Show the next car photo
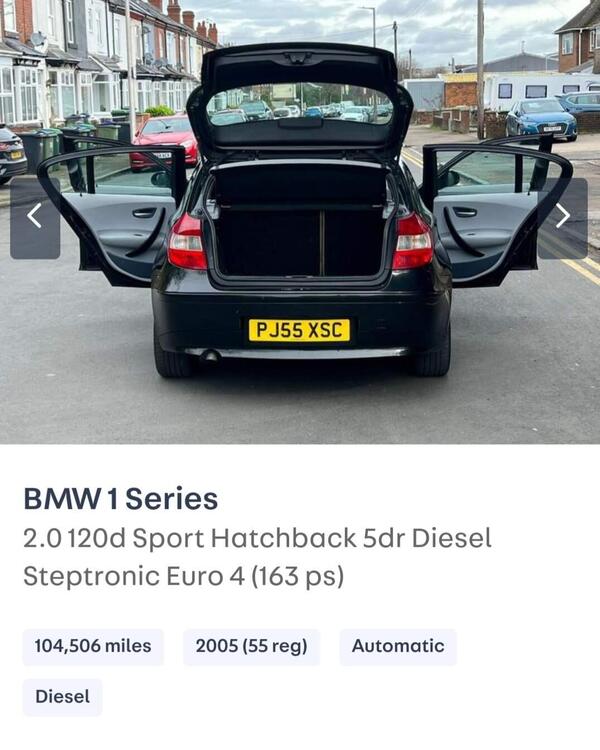 [x=562, y=217]
